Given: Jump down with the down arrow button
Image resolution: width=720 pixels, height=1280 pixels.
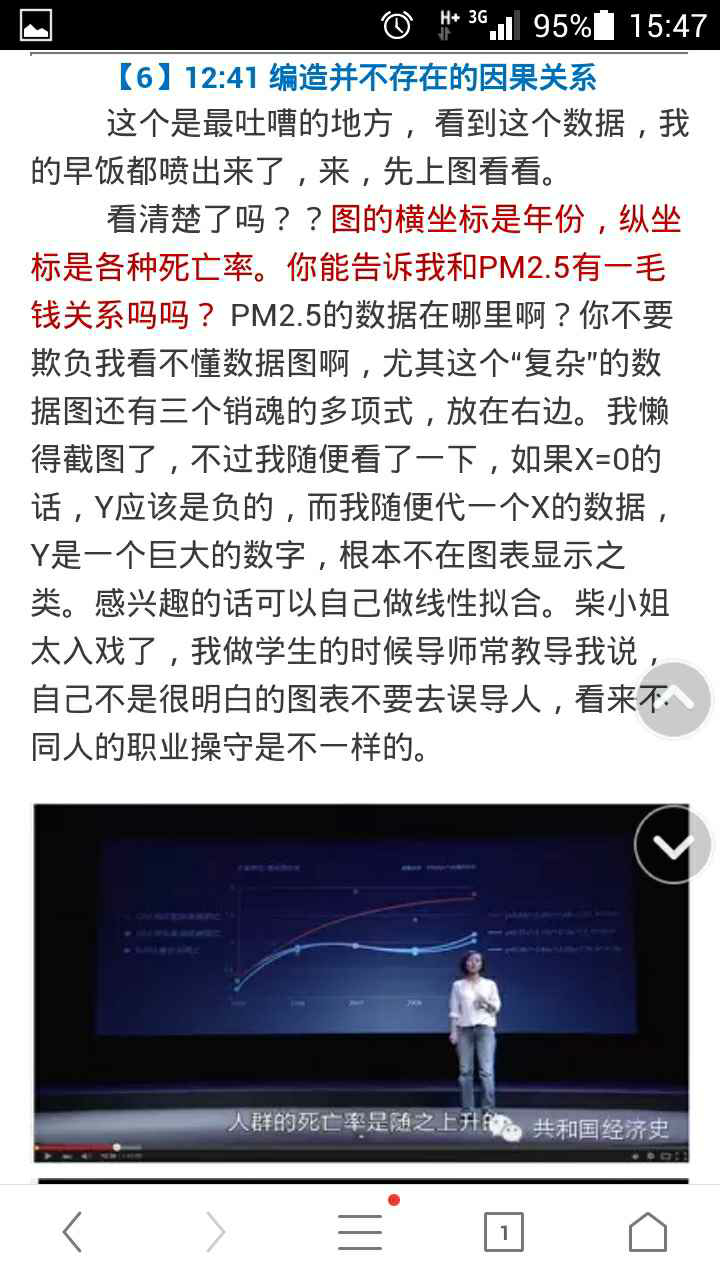Looking at the screenshot, I should point(673,845).
